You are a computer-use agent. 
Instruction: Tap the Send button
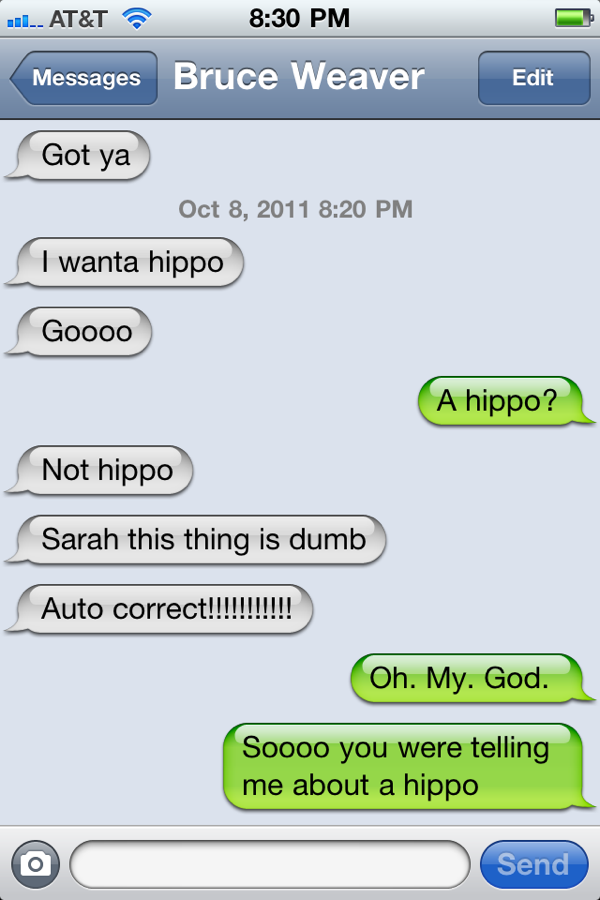pos(533,864)
